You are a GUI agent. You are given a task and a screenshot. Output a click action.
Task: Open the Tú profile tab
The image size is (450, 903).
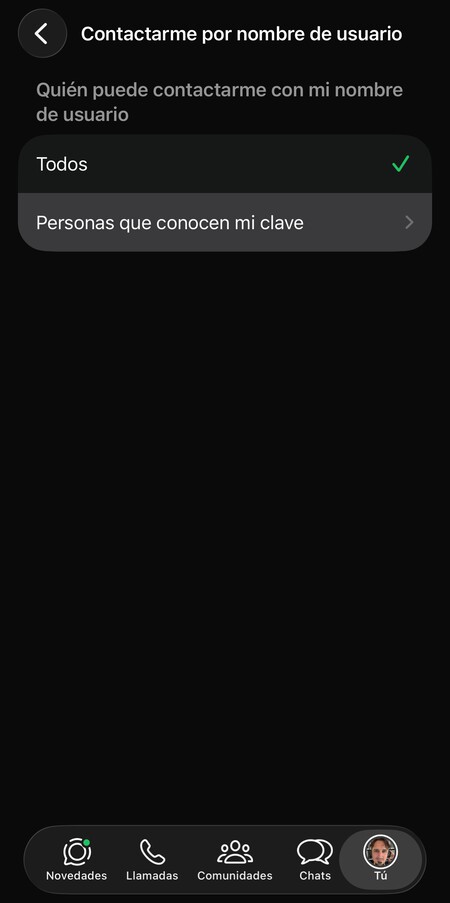[x=380, y=860]
